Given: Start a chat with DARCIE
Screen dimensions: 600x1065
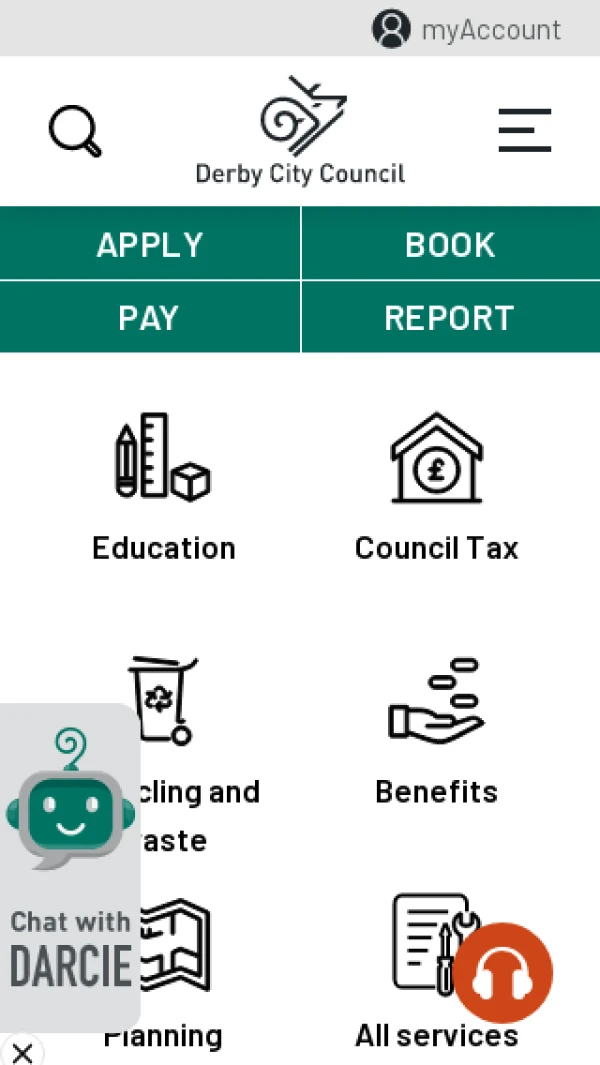Looking at the screenshot, I should 68,860.
